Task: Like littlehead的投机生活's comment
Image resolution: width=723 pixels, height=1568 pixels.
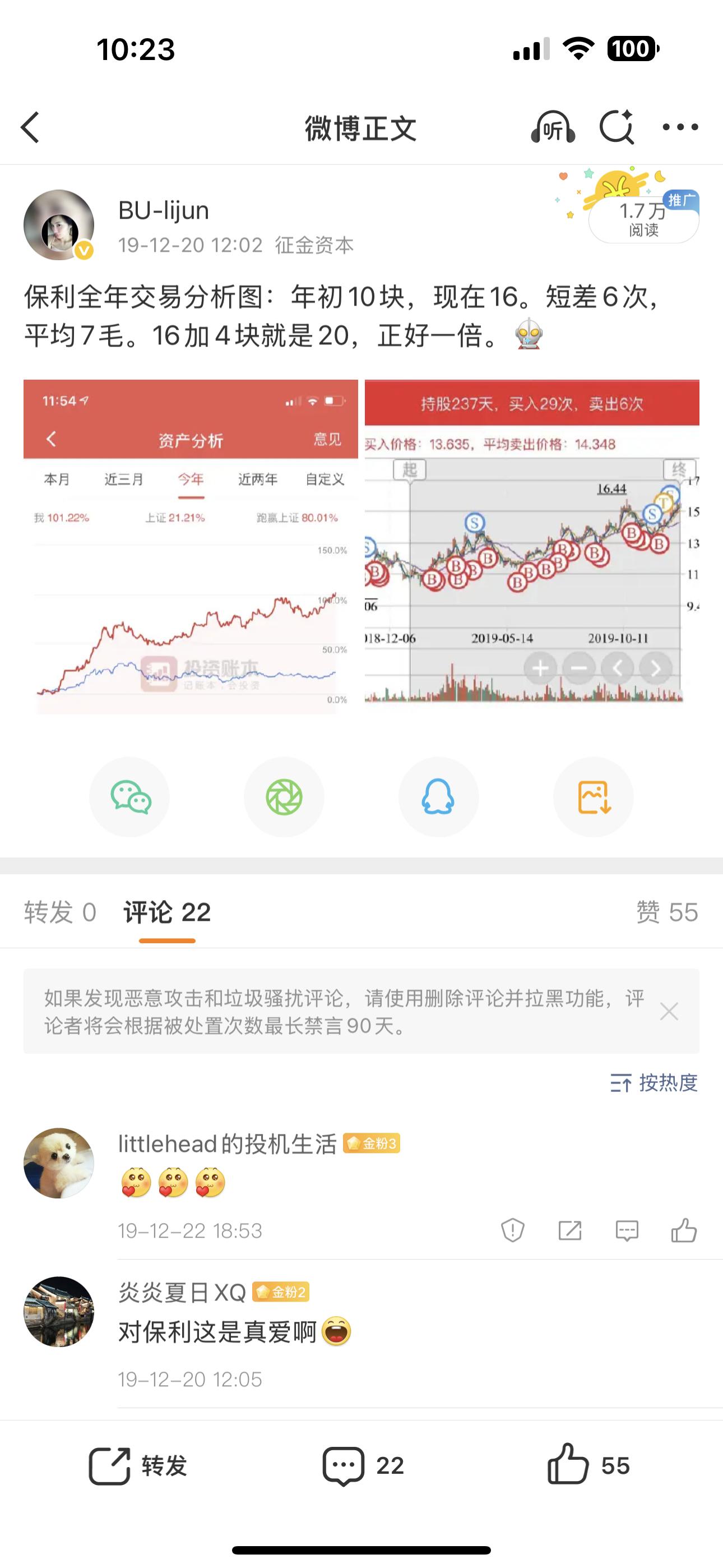Action: (683, 1231)
